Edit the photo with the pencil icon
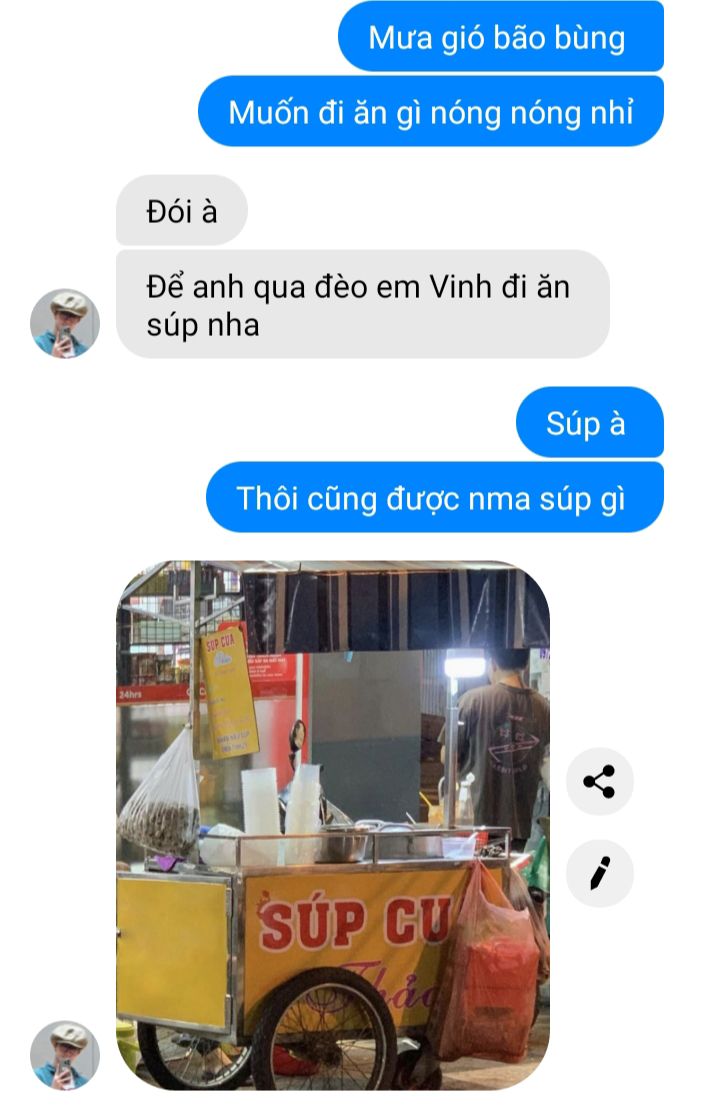The width and height of the screenshot is (720, 1110). coord(599,873)
